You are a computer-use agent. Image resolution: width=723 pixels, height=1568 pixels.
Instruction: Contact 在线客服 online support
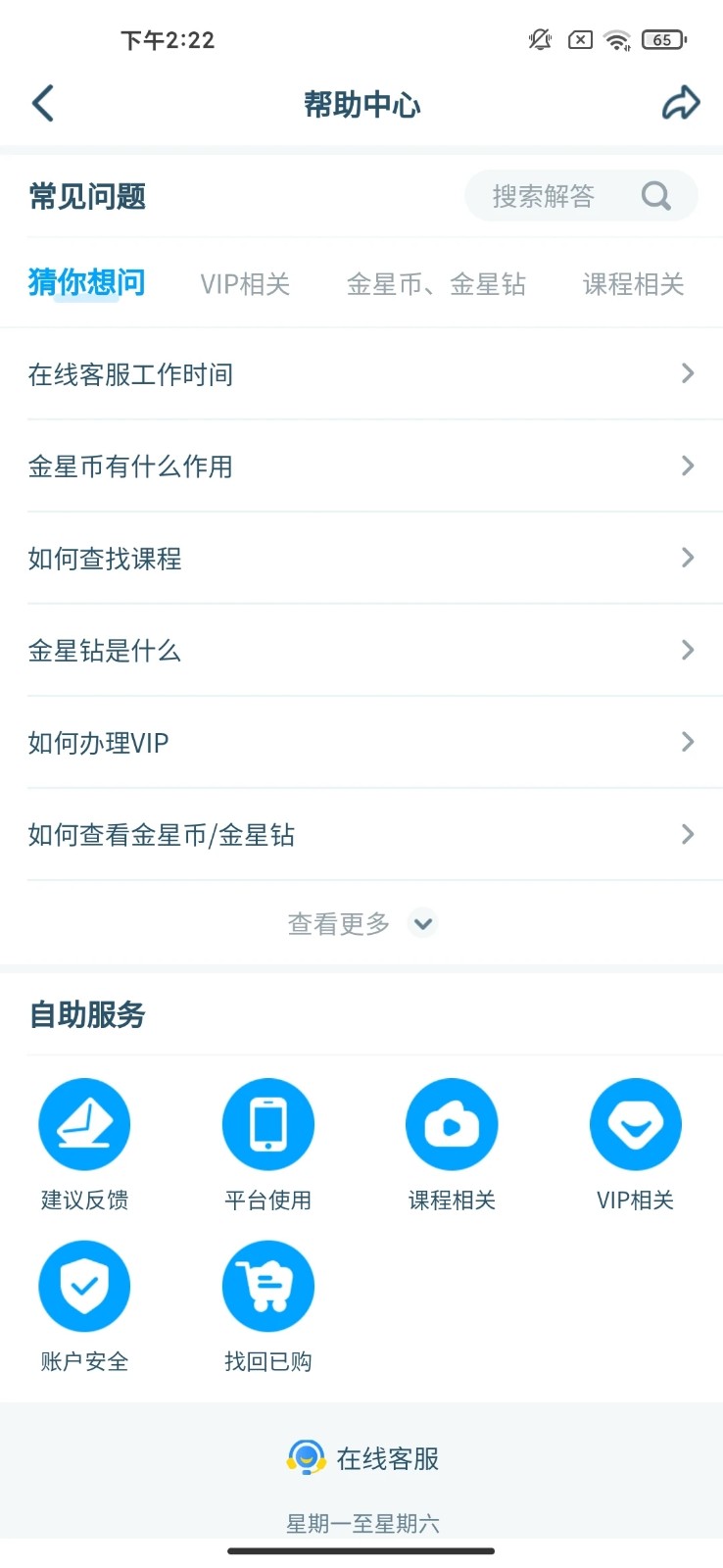click(x=362, y=1458)
